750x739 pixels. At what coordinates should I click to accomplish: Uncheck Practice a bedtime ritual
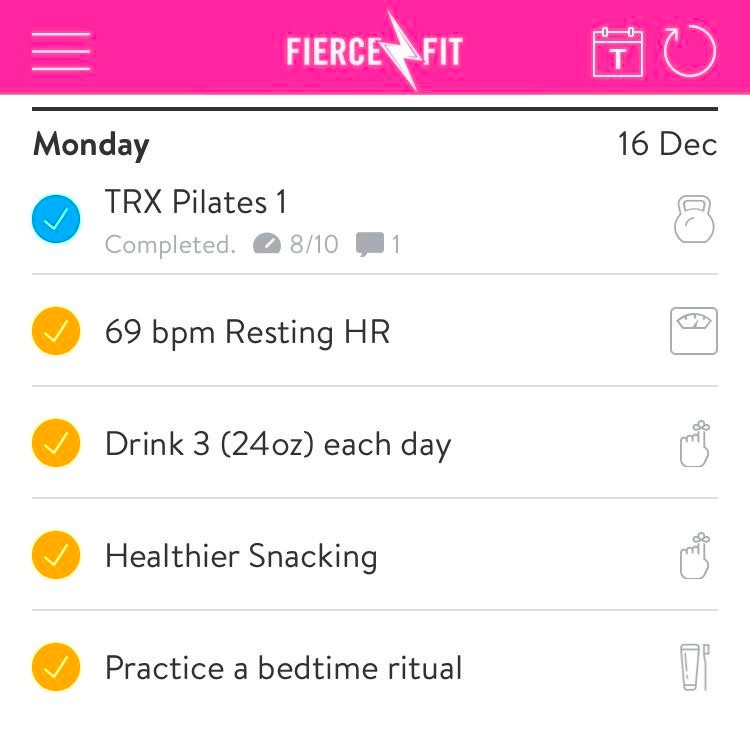click(x=56, y=668)
